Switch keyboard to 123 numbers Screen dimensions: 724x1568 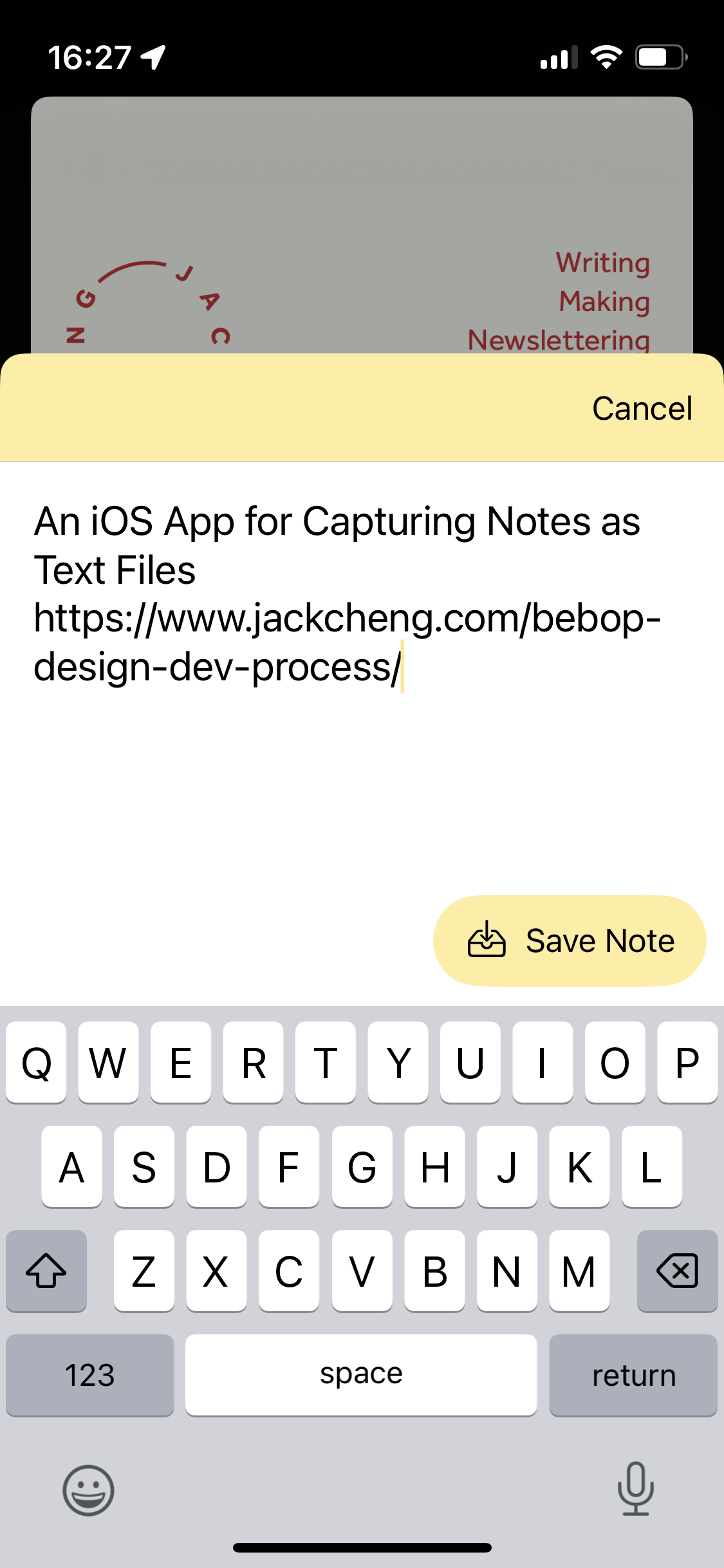(90, 1375)
